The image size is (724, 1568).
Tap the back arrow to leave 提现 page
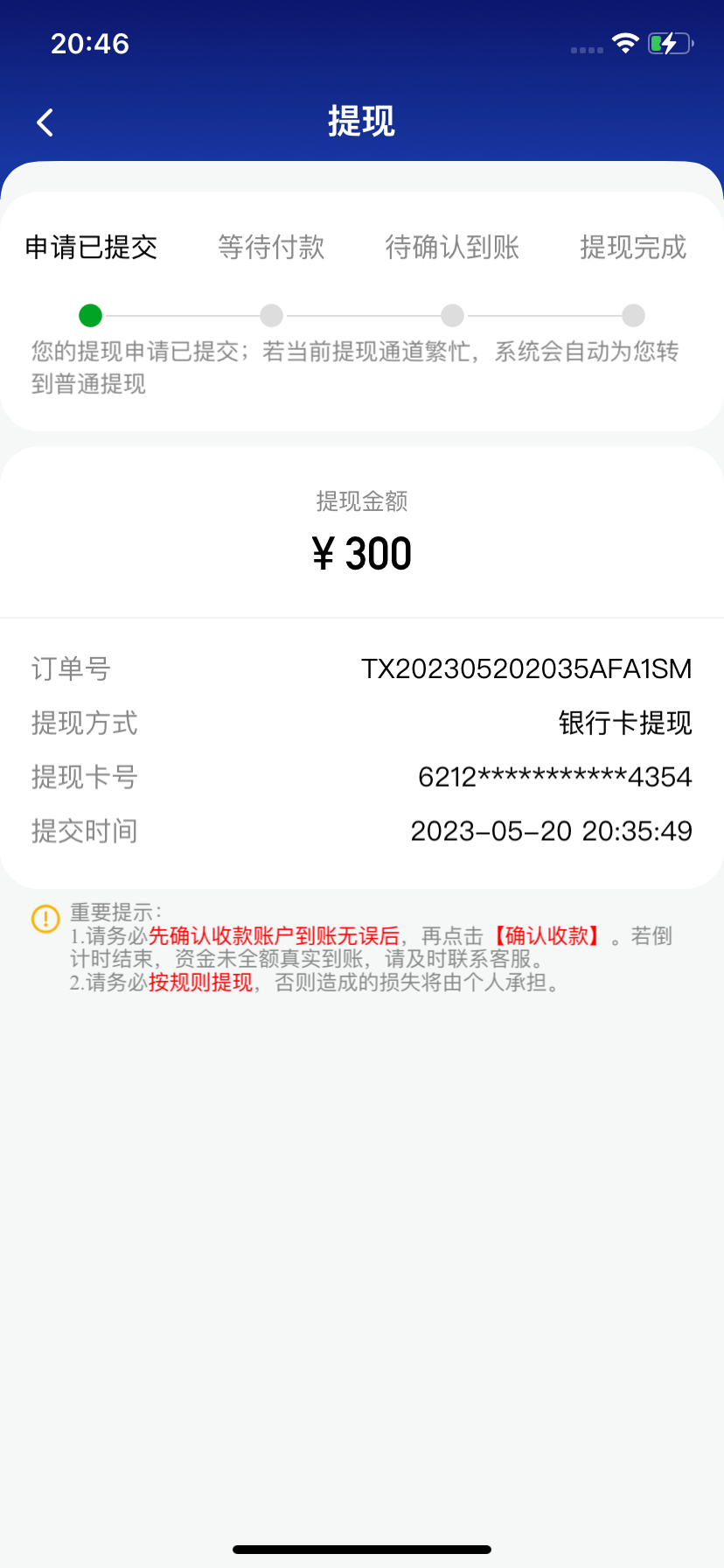coord(44,122)
